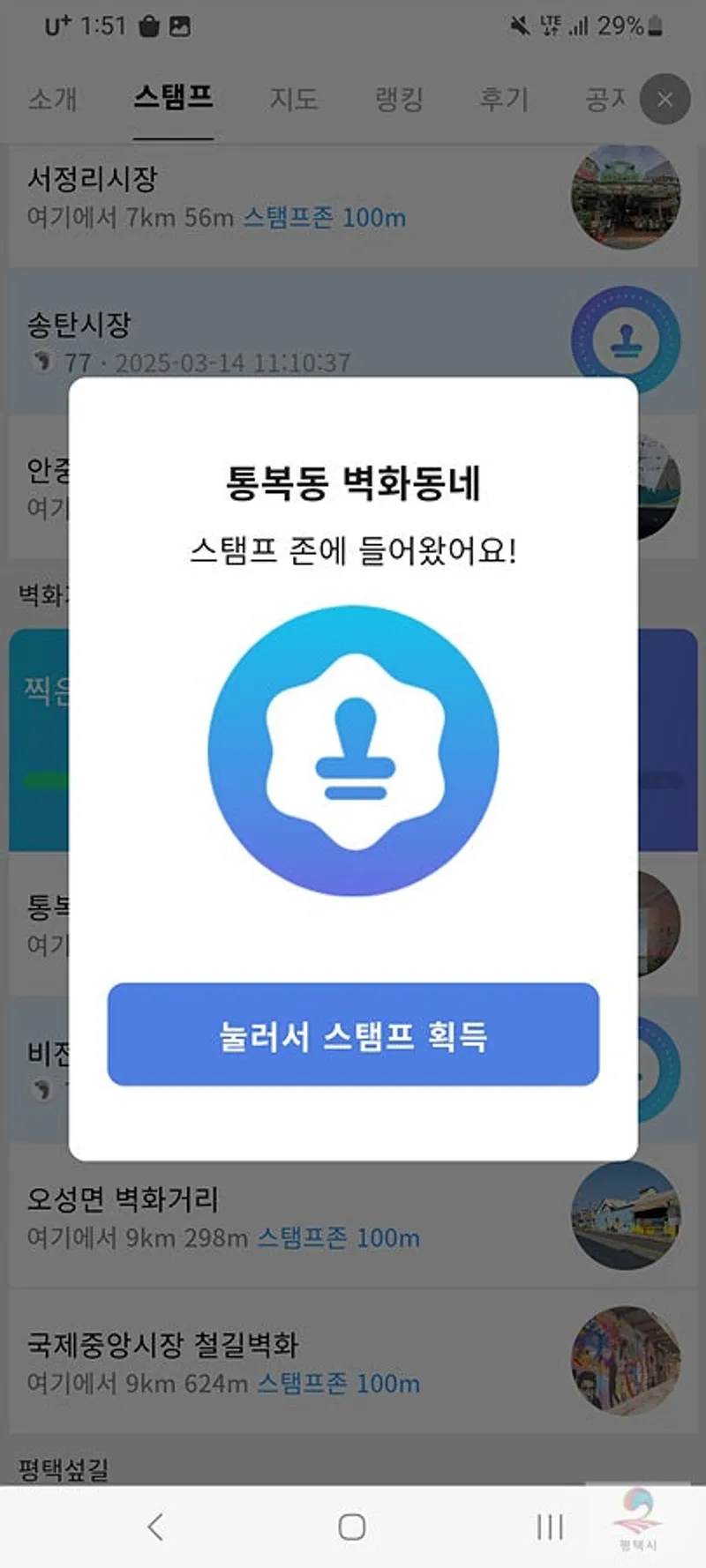Open the 서정리시장 row
Screen dimensions: 706x1568
pyautogui.click(x=291, y=198)
